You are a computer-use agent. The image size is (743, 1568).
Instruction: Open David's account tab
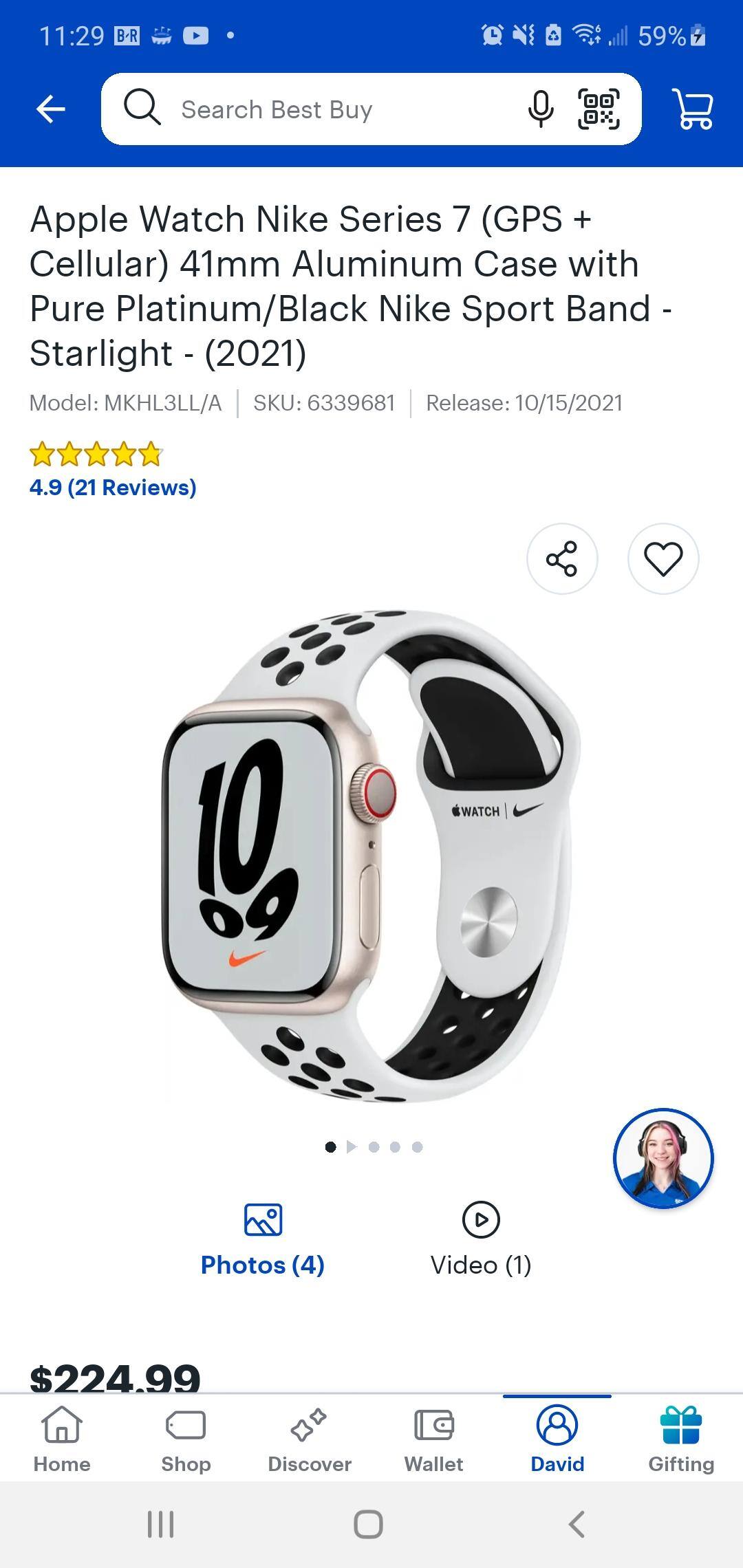pos(557,1437)
